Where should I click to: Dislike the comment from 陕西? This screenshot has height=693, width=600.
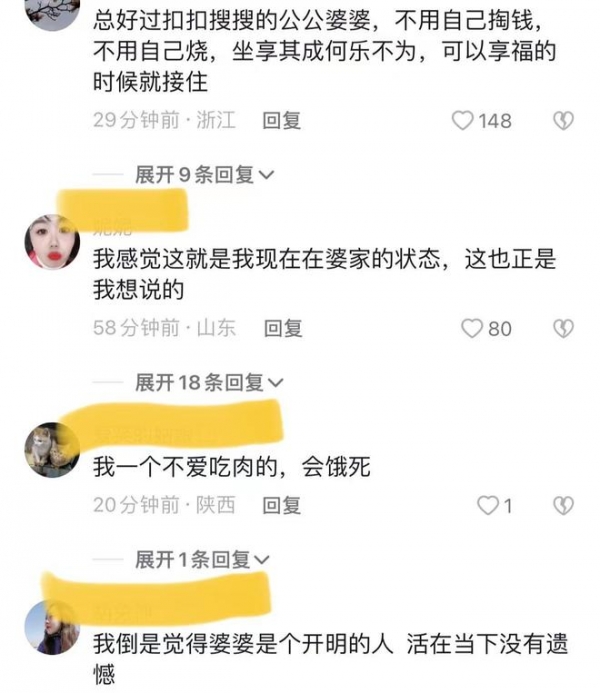[x=563, y=506]
